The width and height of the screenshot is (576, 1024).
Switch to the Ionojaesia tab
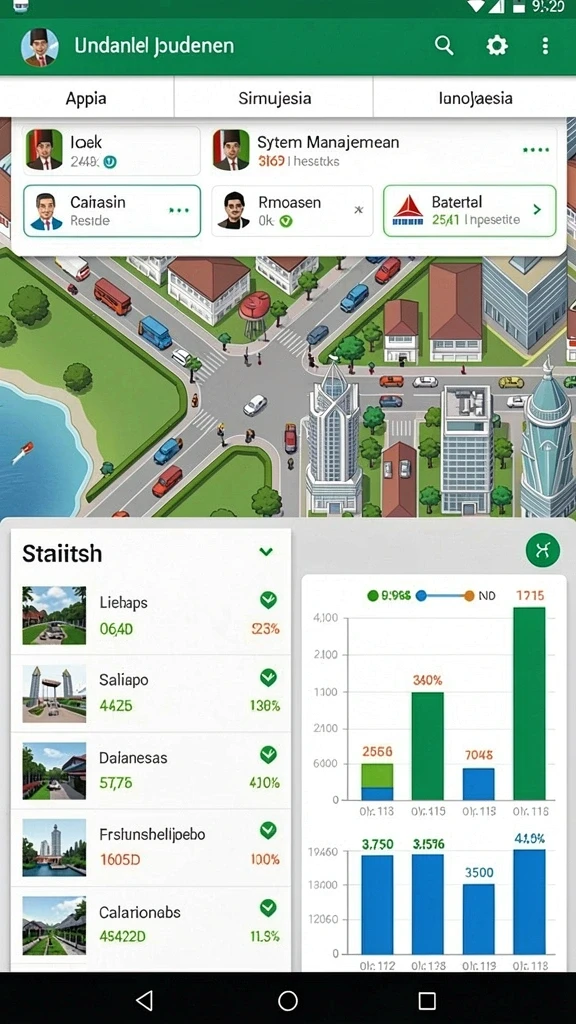[475, 98]
